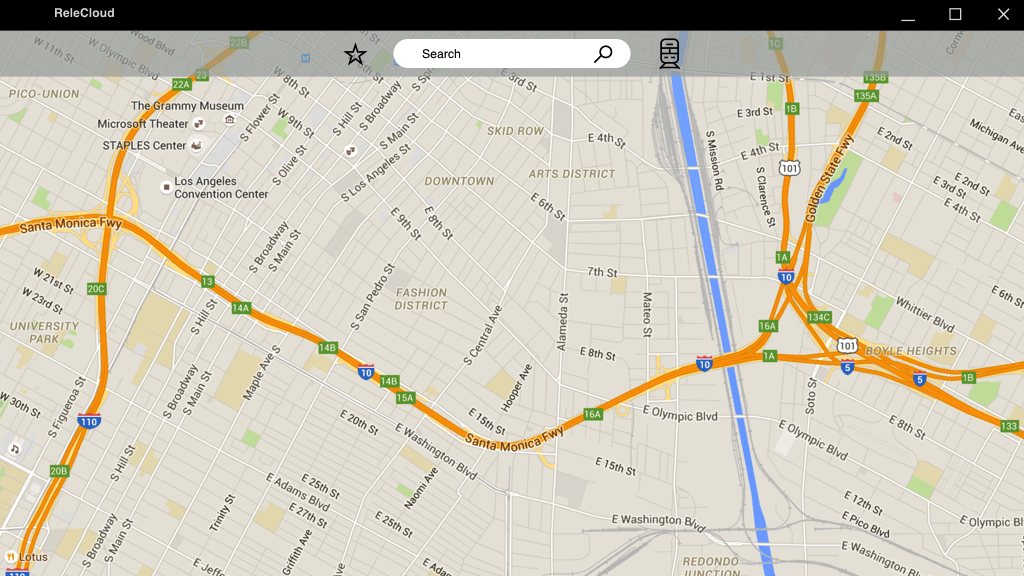Minimize the ReleCloud window

[x=908, y=15]
